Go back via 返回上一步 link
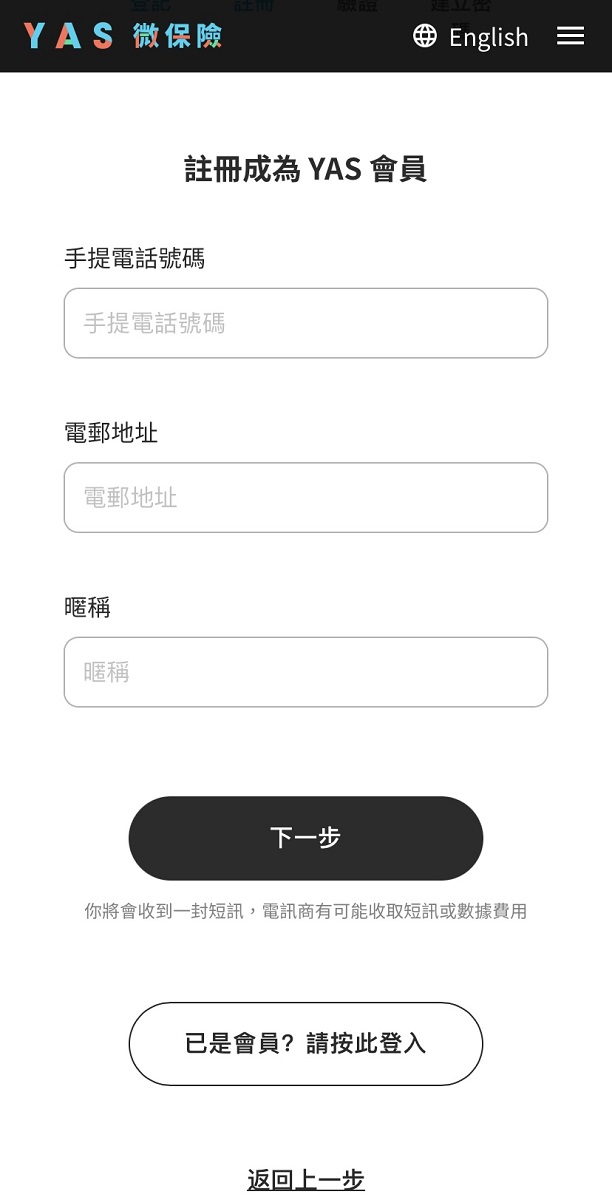 (x=306, y=1180)
